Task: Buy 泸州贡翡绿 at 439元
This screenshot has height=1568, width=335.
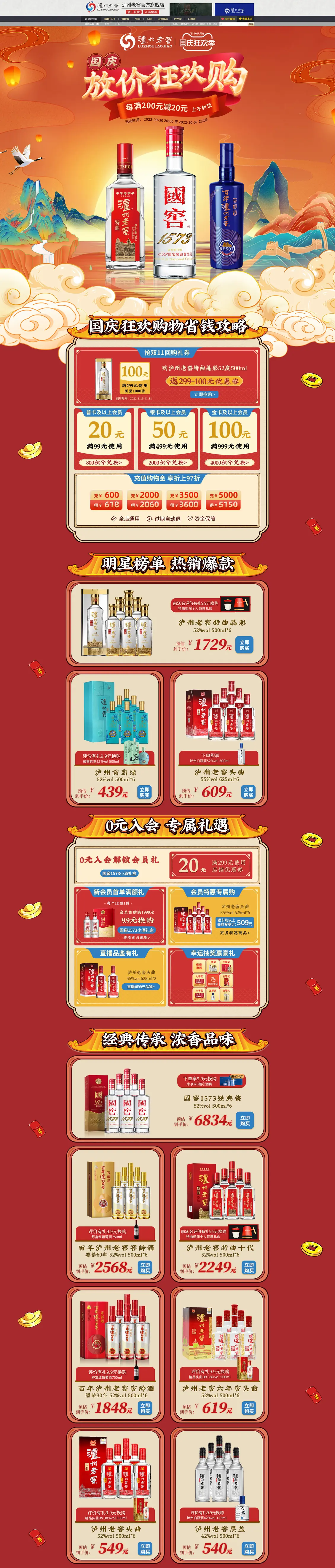Action: (x=144, y=792)
